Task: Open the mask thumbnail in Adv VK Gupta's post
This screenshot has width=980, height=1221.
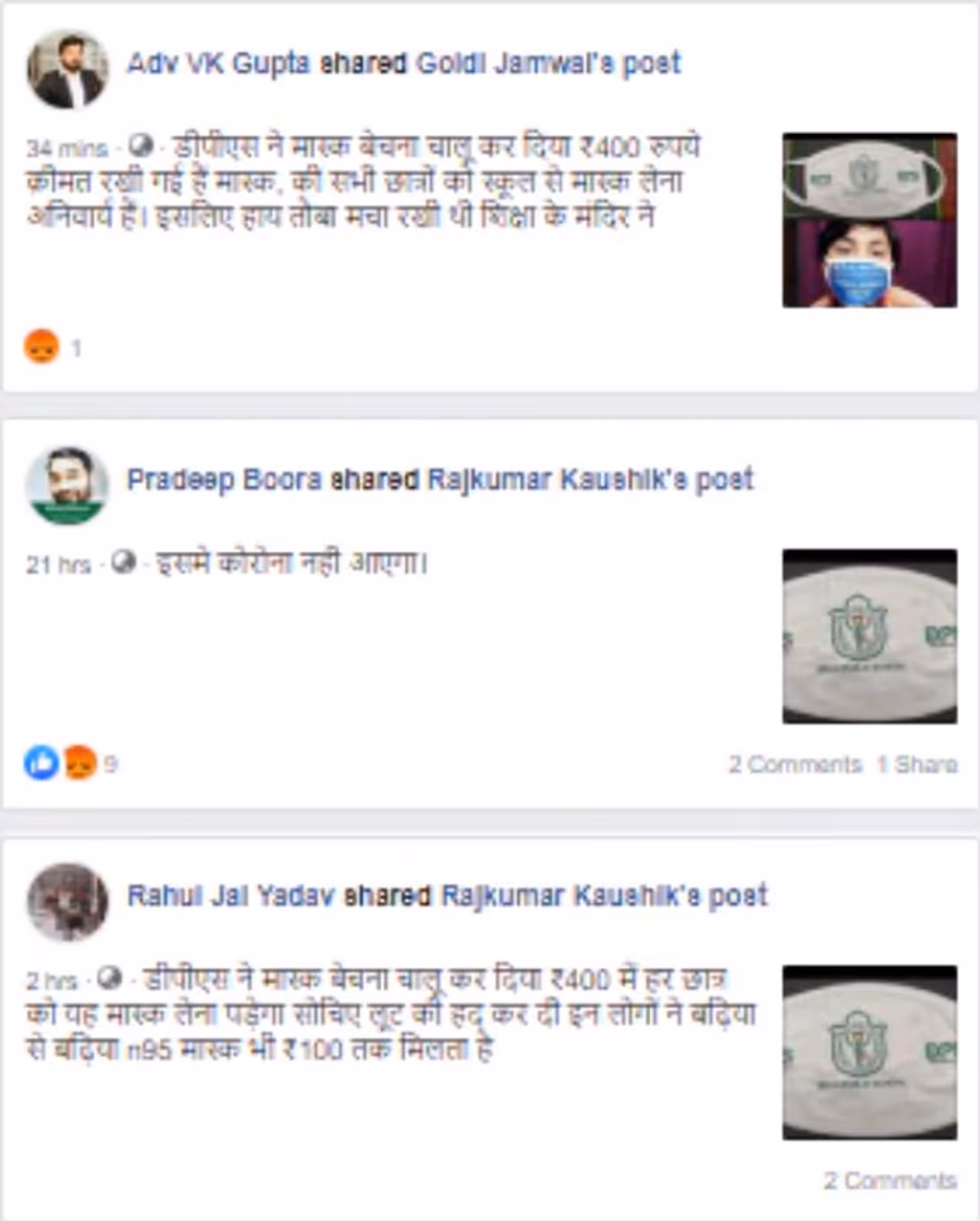Action: pos(869,220)
